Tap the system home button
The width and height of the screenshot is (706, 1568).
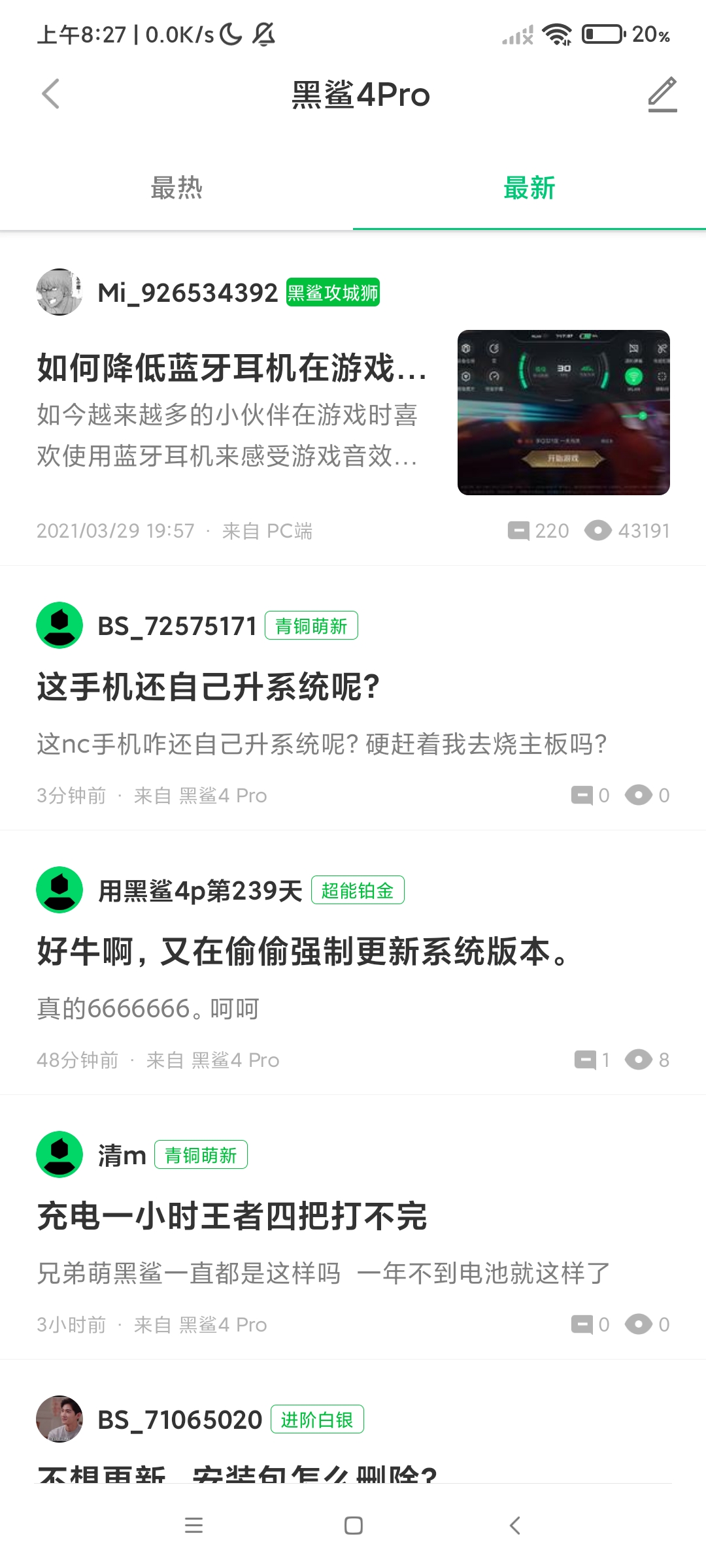click(x=354, y=1526)
